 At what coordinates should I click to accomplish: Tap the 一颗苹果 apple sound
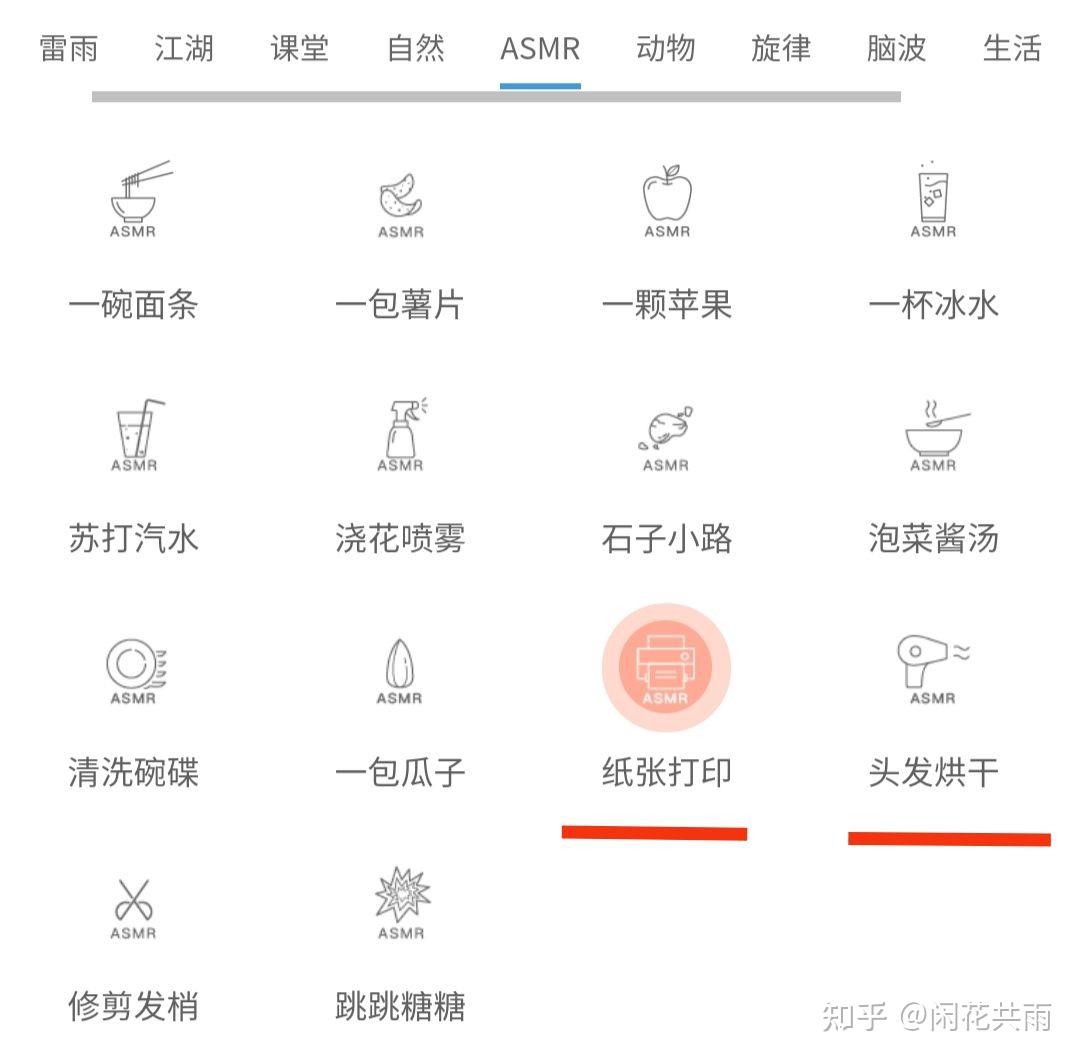[667, 200]
